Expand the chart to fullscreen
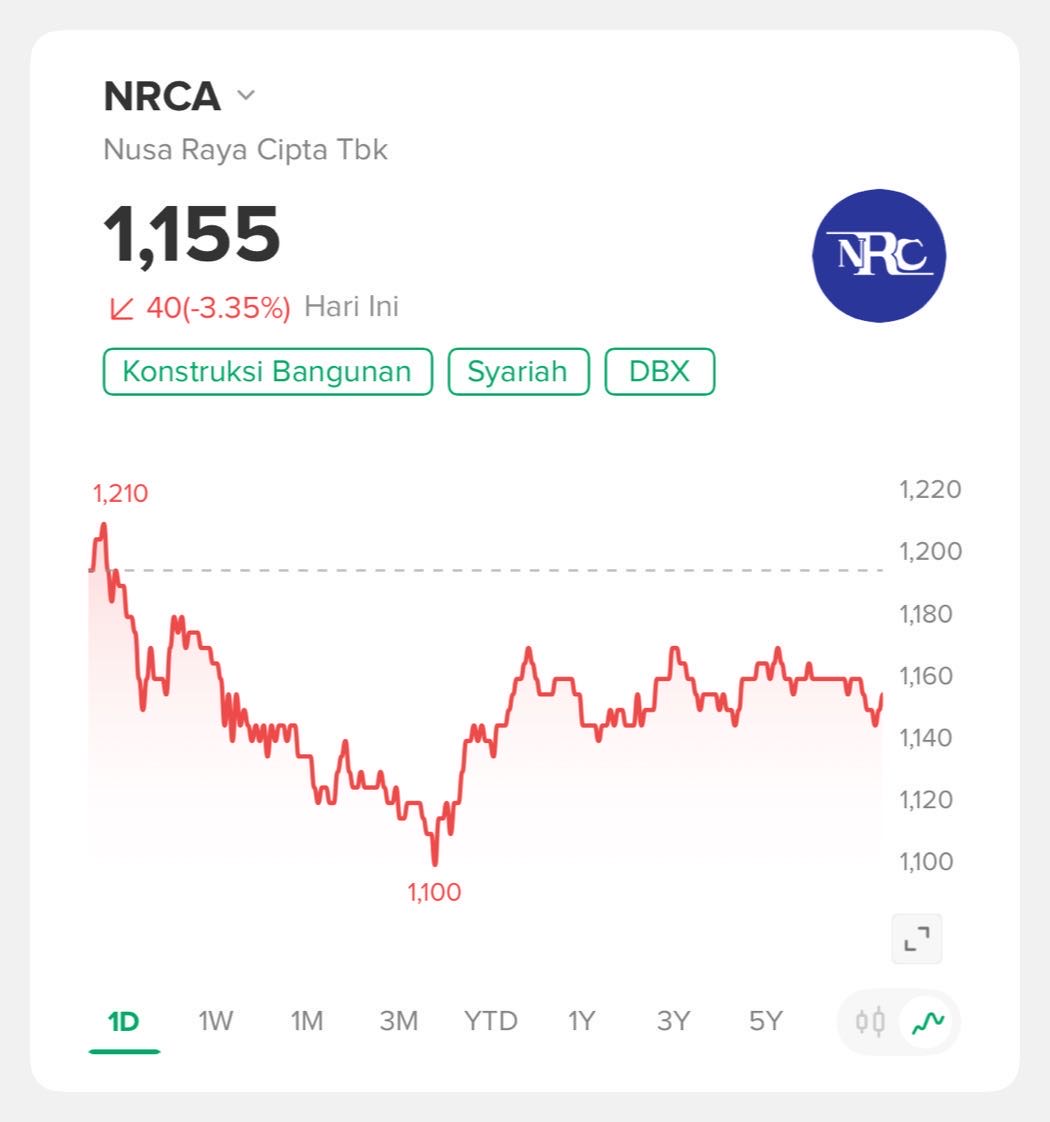The width and height of the screenshot is (1050, 1122). (x=916, y=938)
